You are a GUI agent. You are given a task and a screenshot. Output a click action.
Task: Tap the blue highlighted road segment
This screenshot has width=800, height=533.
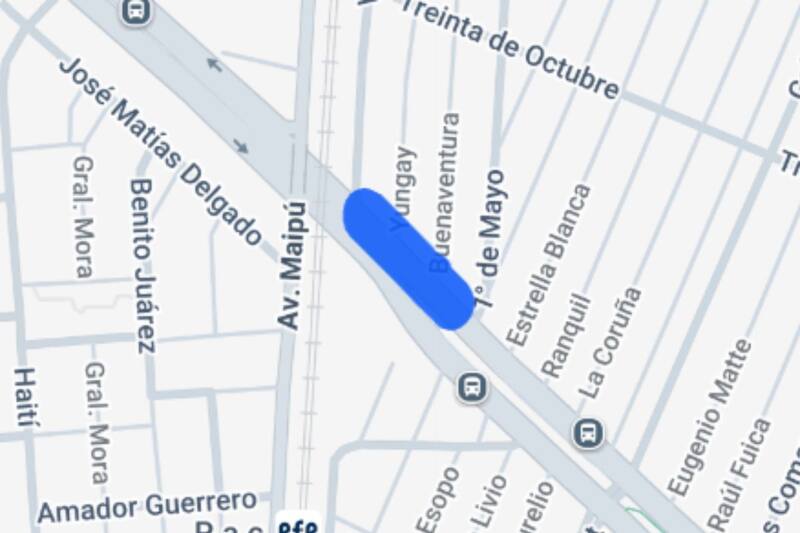point(408,258)
